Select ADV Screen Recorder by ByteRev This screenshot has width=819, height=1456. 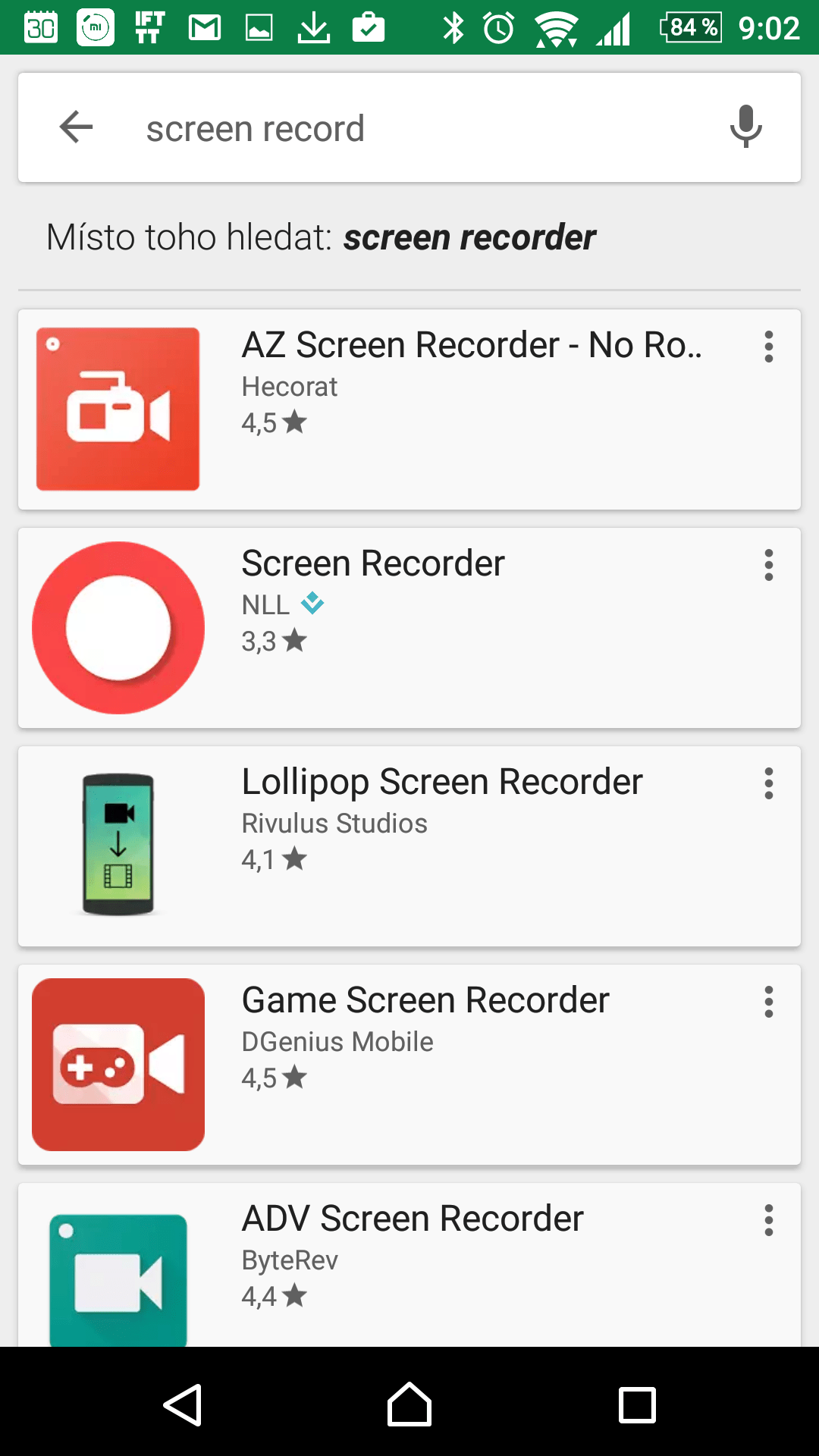click(x=409, y=1265)
